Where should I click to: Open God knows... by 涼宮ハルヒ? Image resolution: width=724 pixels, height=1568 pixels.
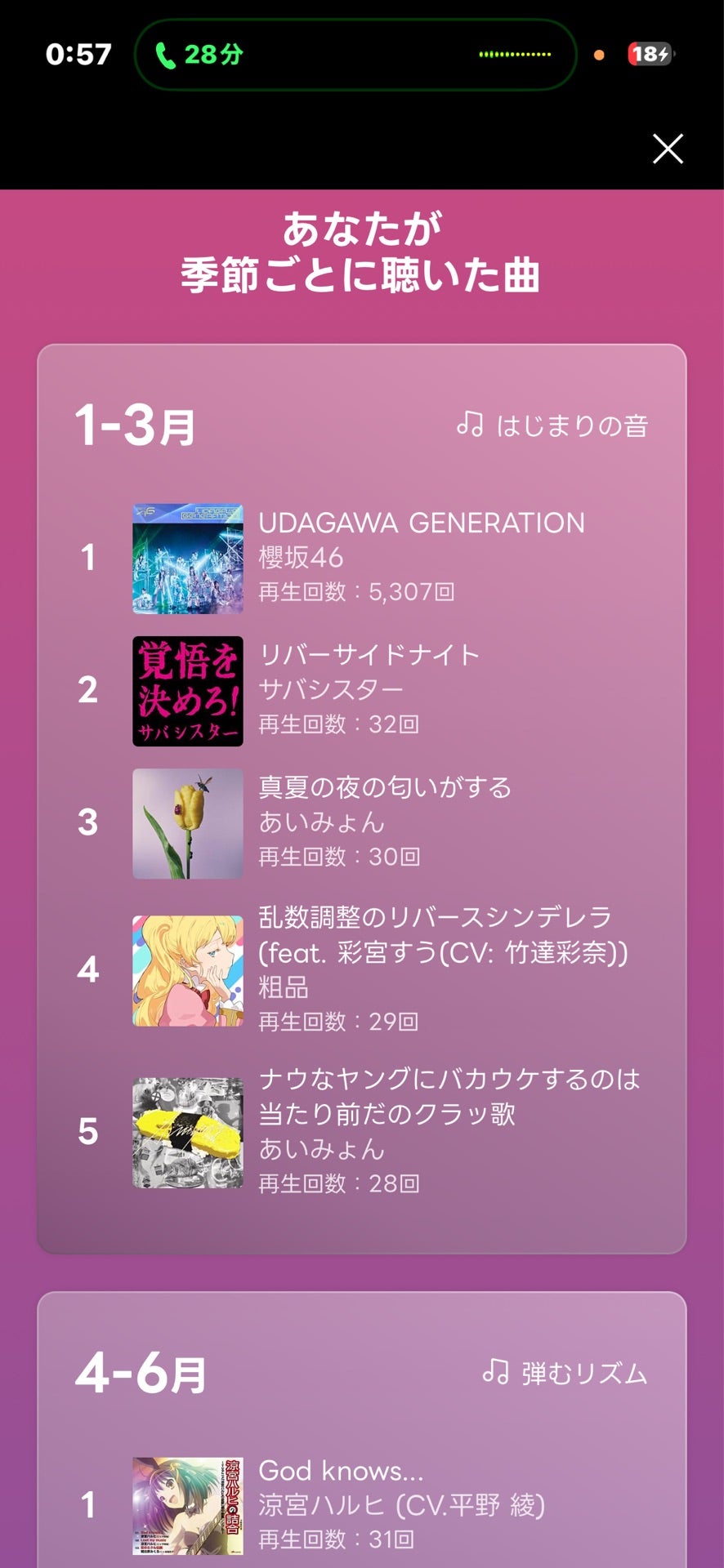click(341, 1471)
